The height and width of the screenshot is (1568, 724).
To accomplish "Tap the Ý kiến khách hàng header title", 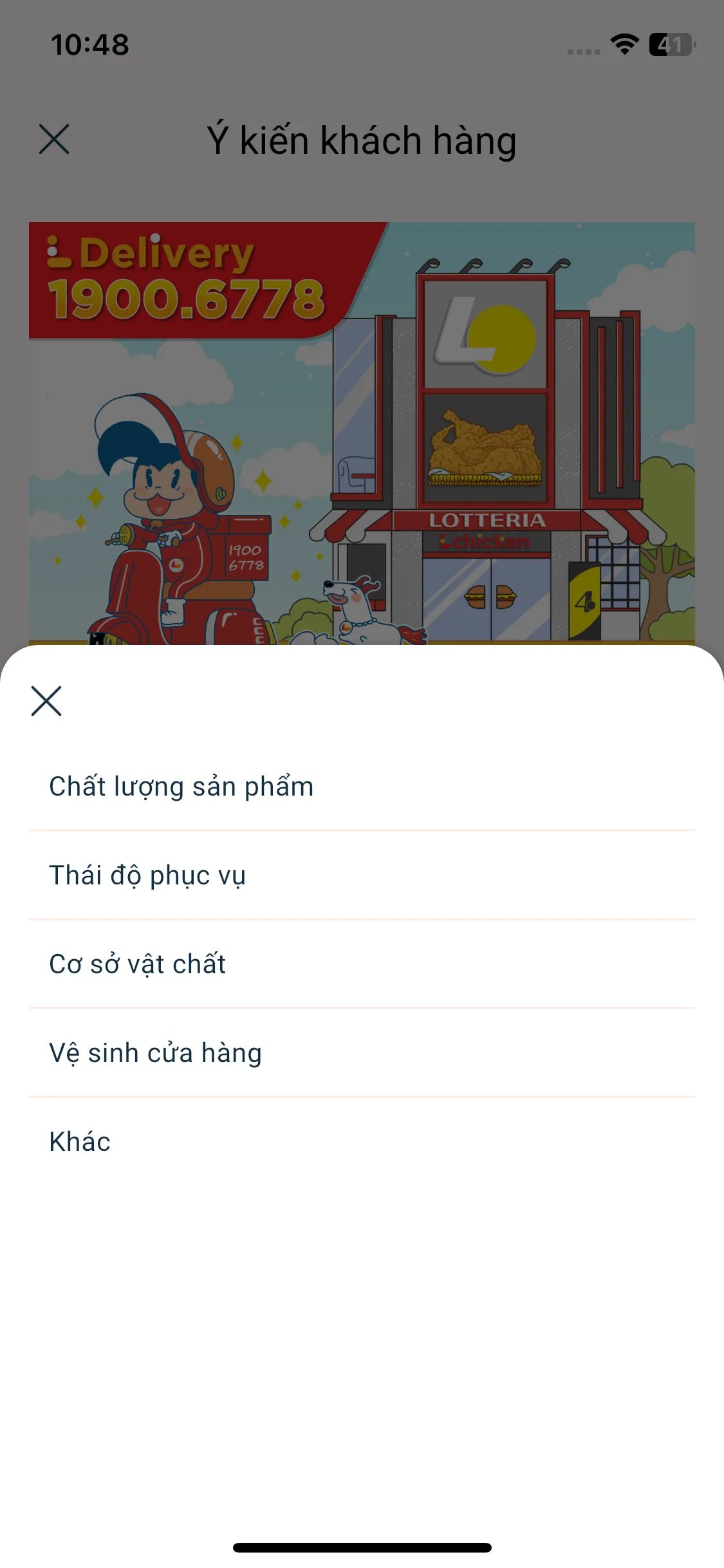I will 362,140.
